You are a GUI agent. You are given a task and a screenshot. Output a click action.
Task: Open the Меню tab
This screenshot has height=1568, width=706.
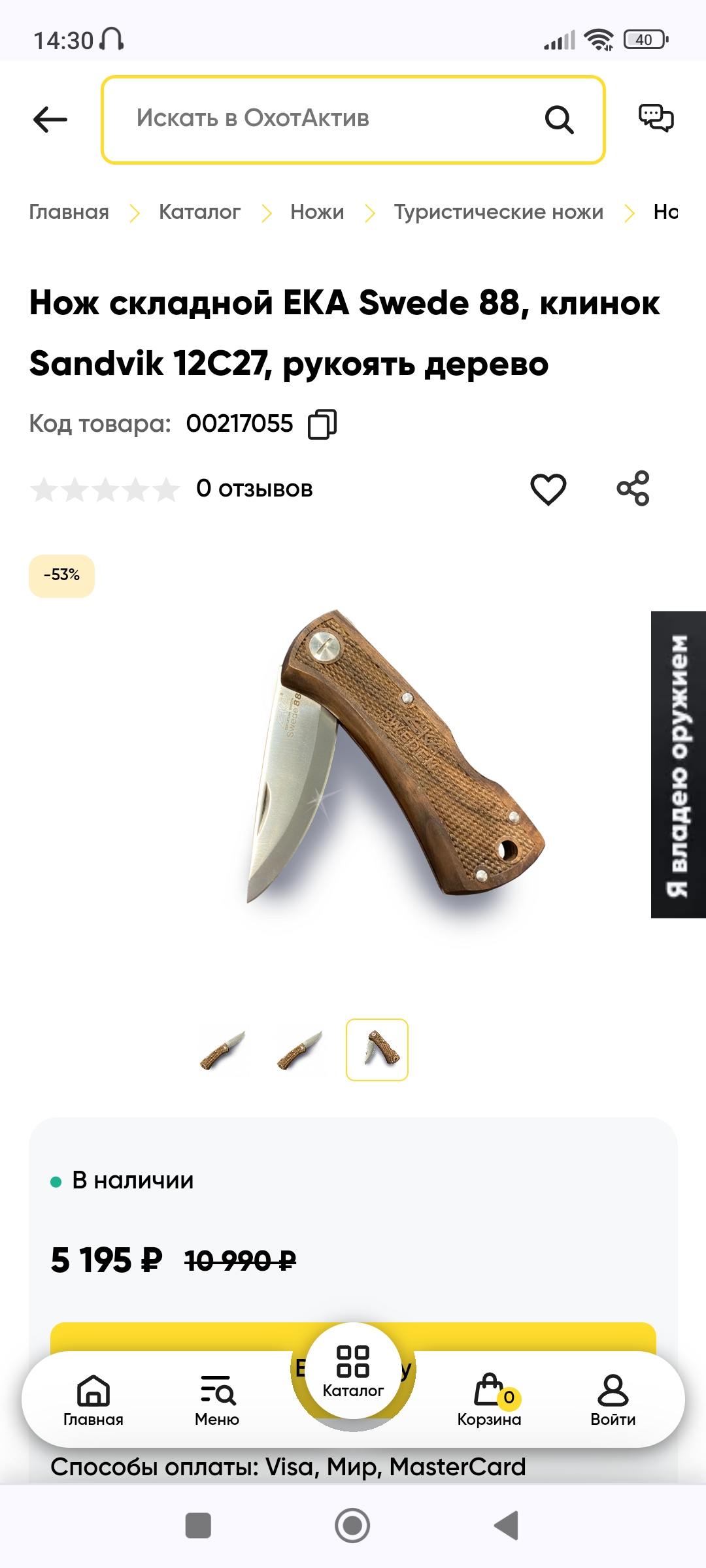pyautogui.click(x=217, y=1399)
